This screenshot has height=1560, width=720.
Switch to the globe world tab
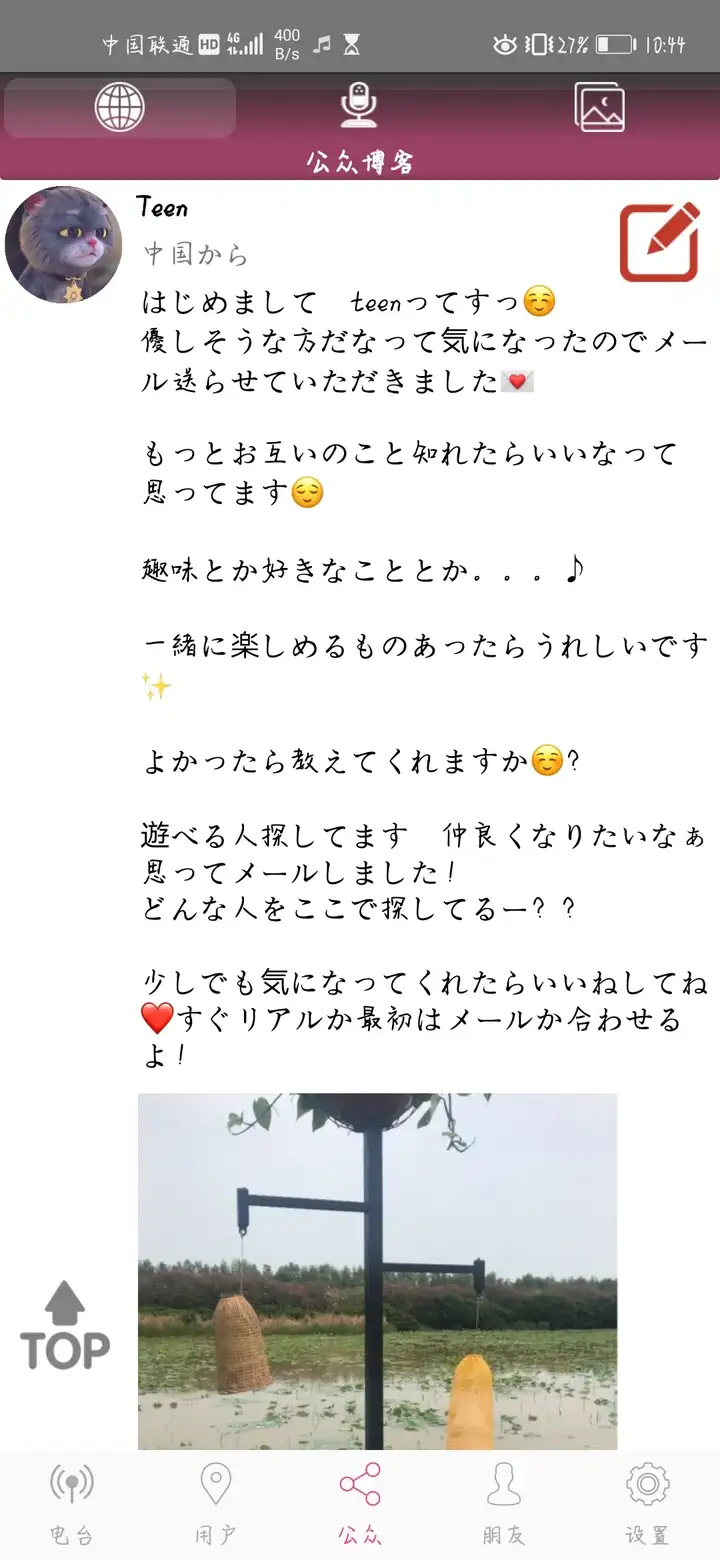[x=120, y=107]
